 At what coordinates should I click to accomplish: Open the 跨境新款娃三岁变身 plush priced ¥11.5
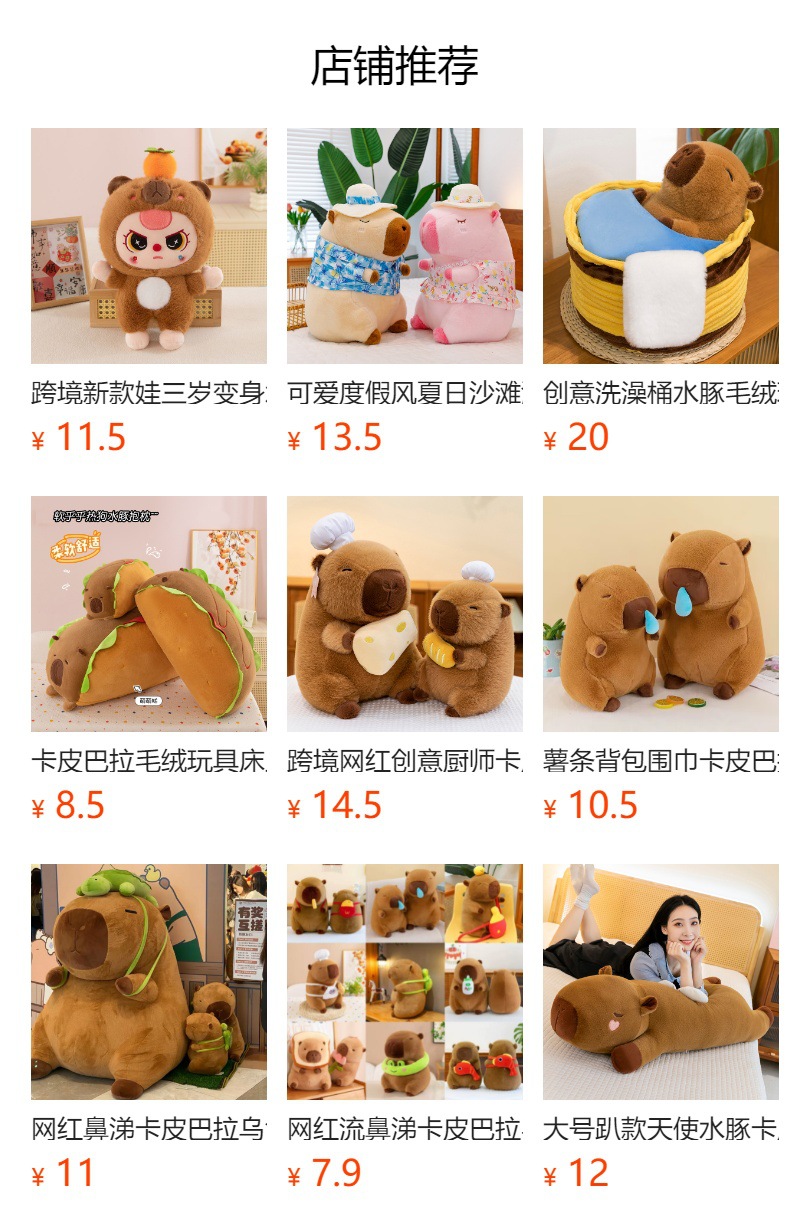click(148, 246)
